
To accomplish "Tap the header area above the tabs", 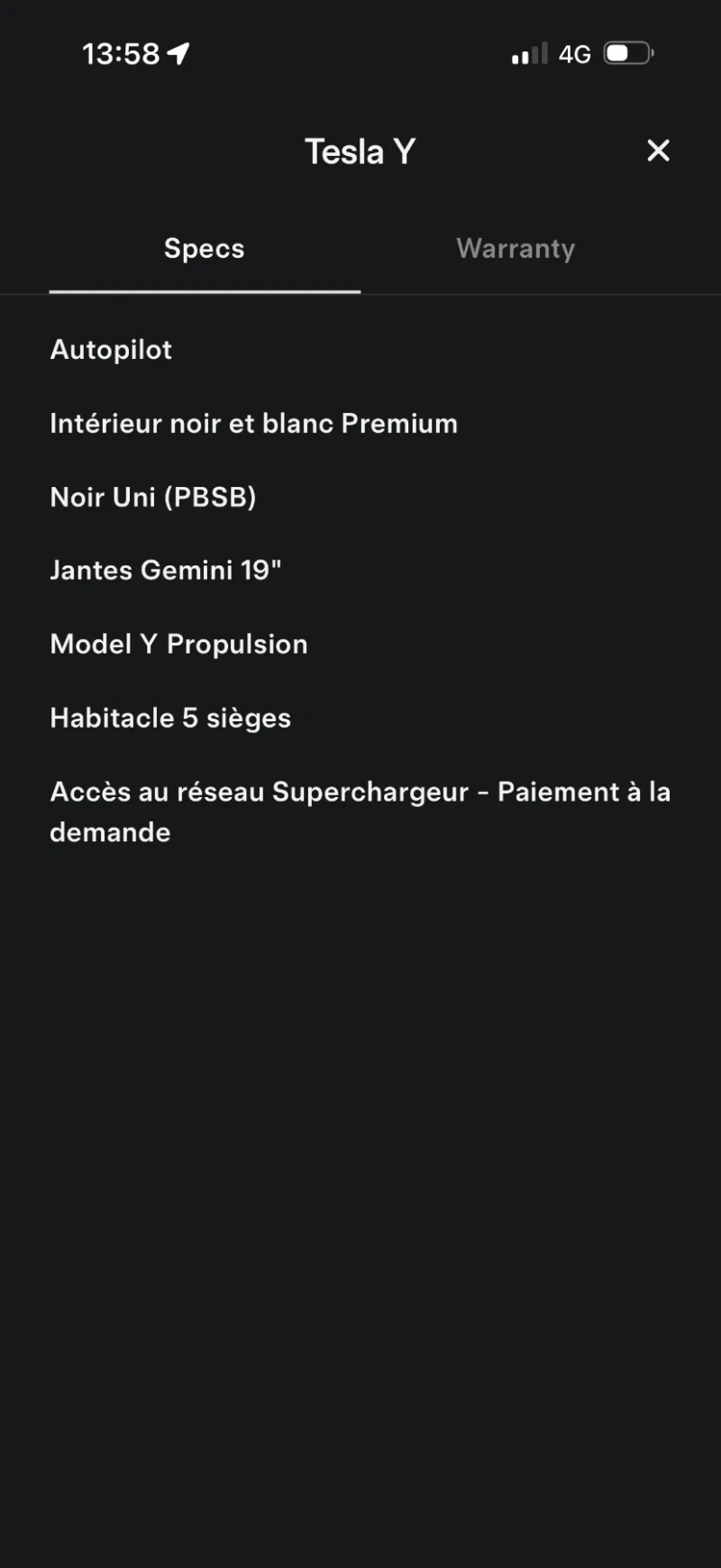I will coord(360,151).
